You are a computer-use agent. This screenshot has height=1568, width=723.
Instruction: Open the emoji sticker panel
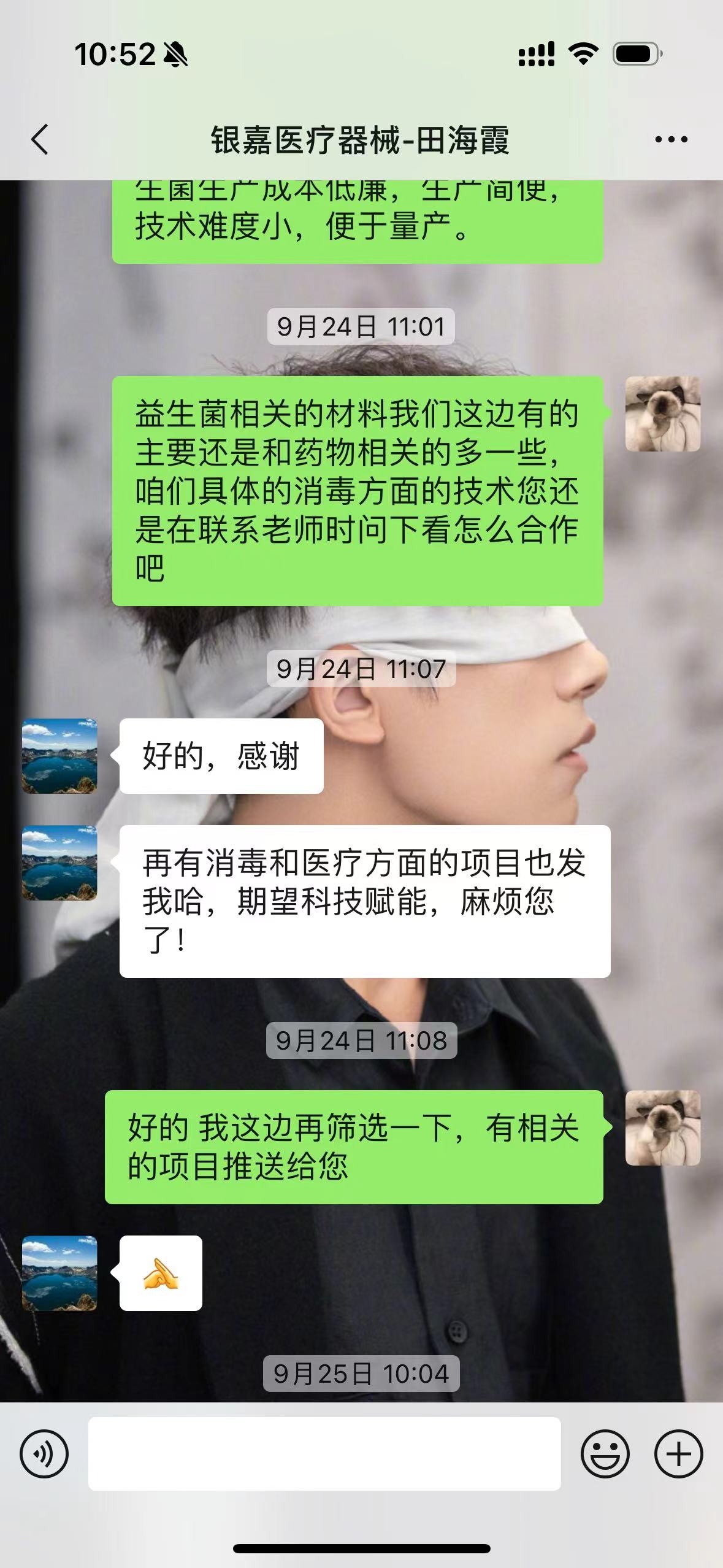[605, 1453]
